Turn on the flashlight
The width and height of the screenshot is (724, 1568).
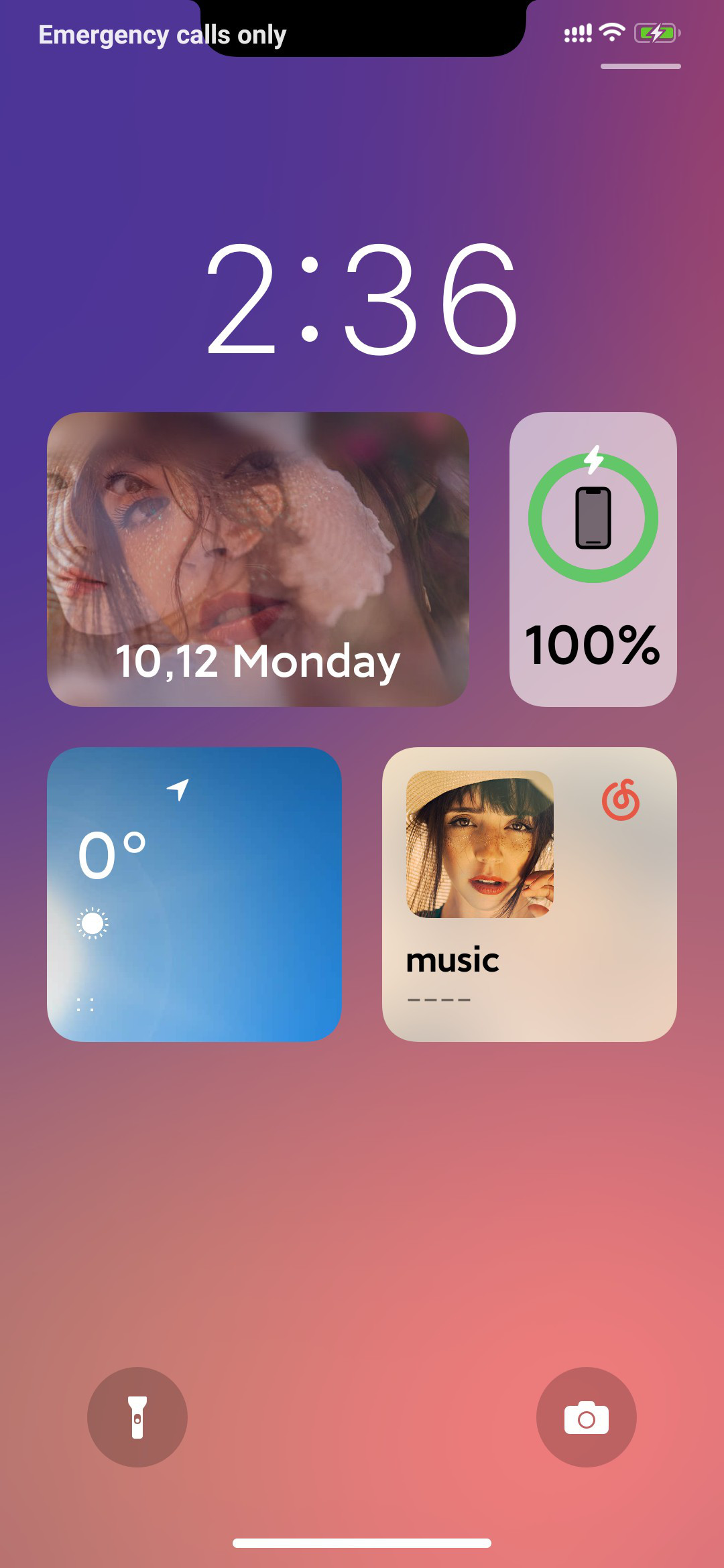pos(137,1417)
